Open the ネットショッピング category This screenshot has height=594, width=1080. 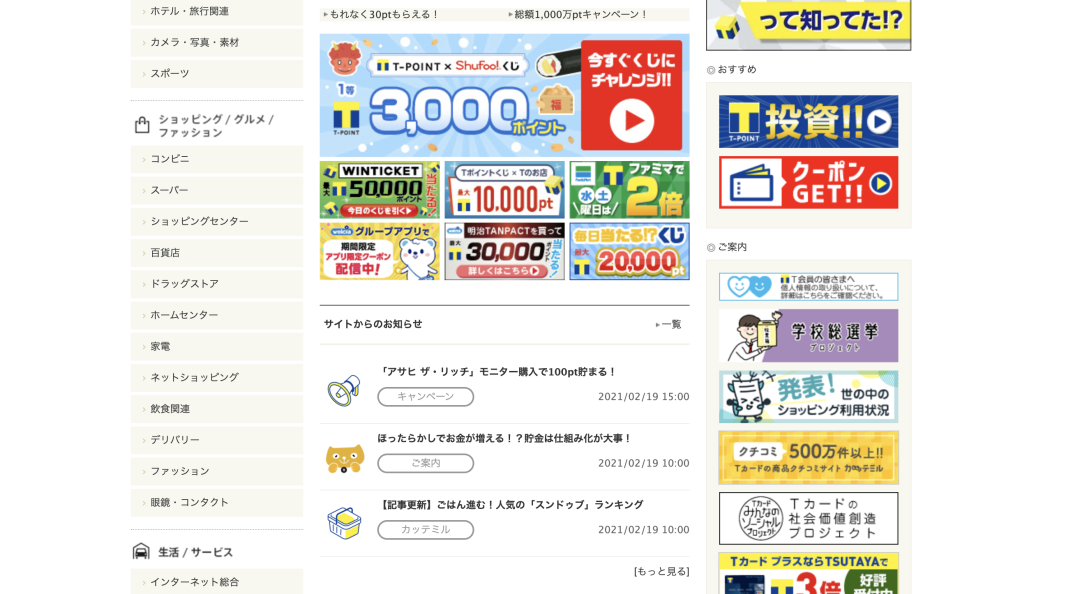coord(194,377)
